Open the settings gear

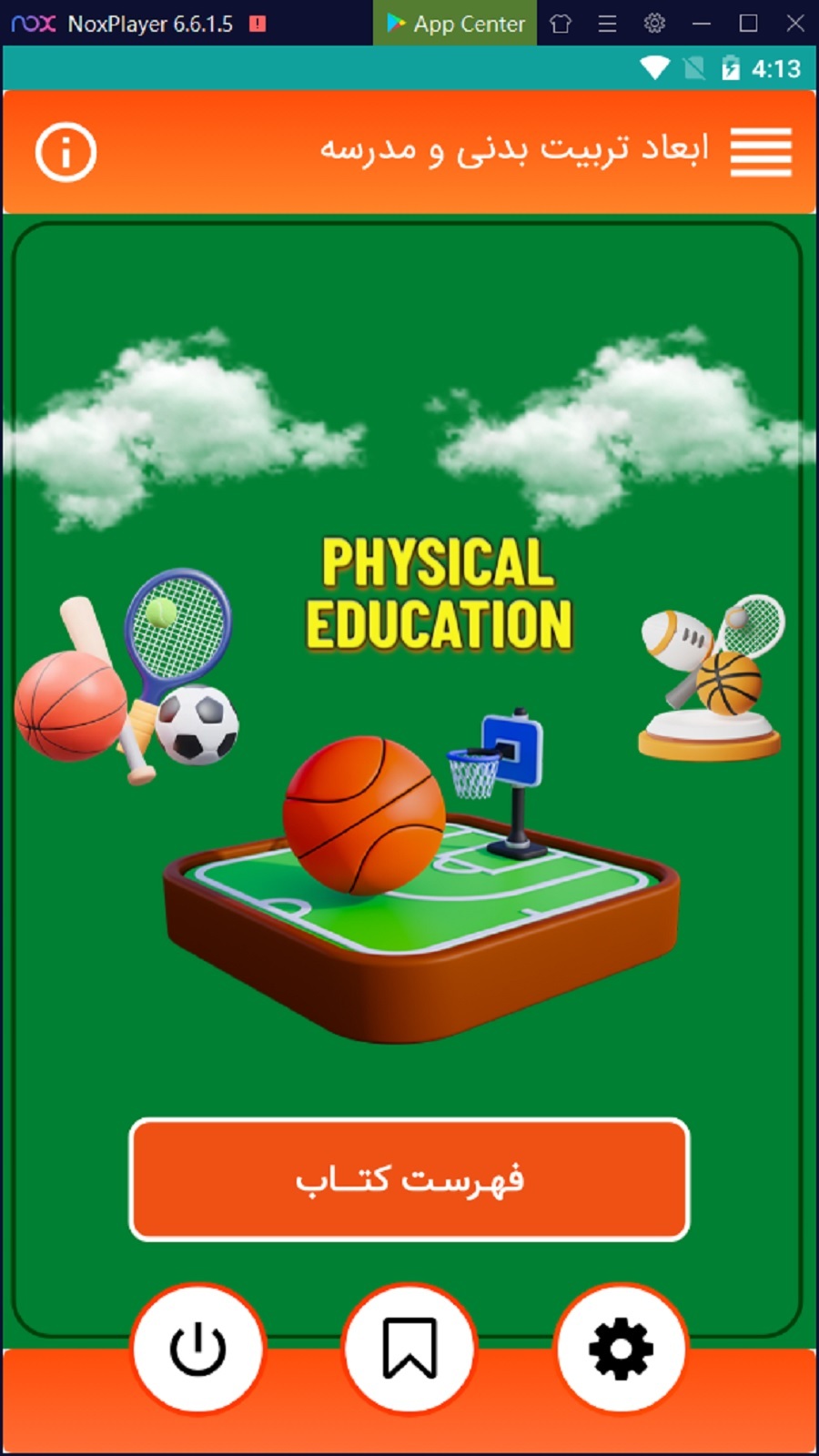(621, 1349)
